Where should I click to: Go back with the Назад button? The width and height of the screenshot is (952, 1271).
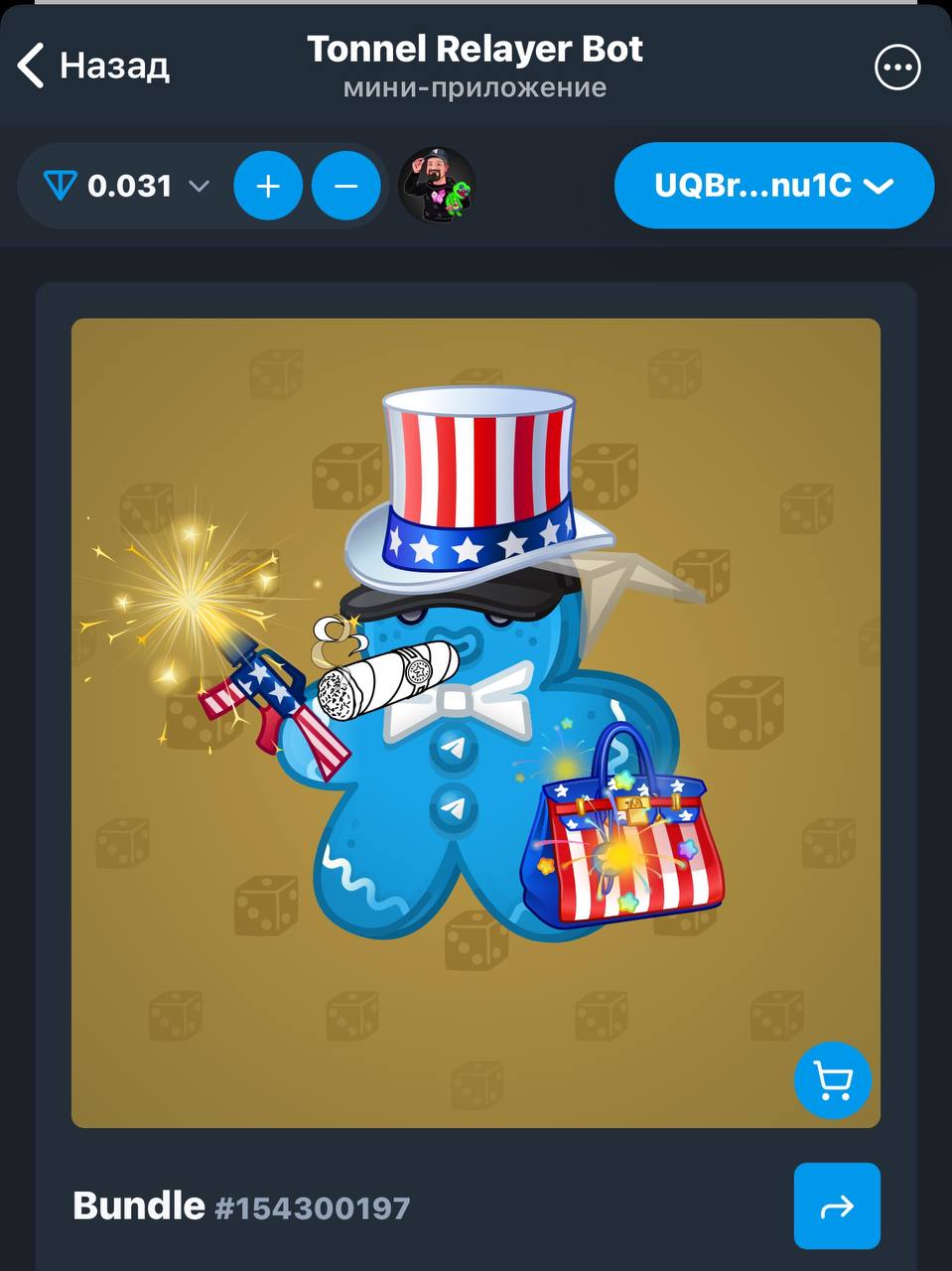tap(93, 66)
